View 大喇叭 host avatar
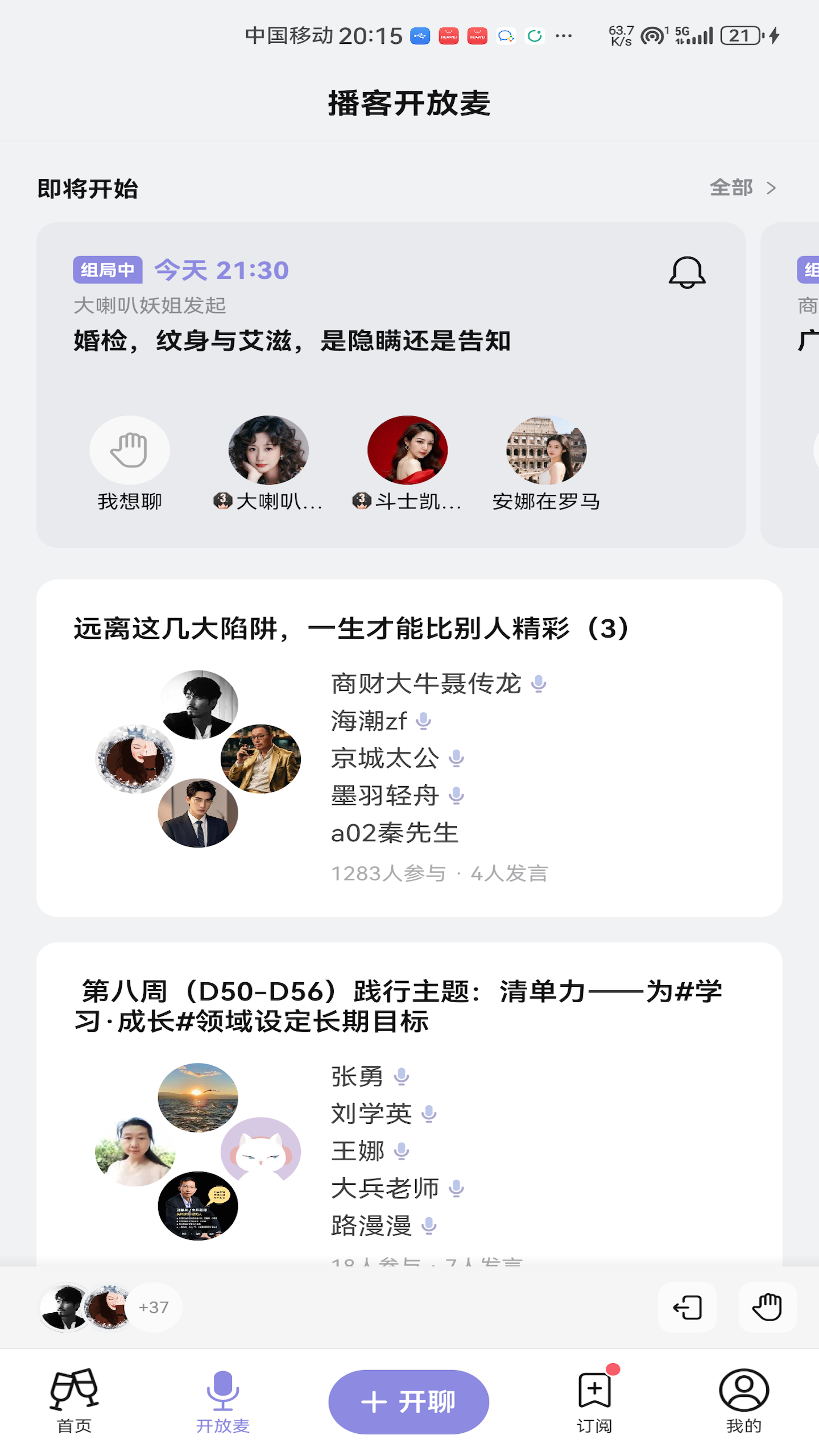This screenshot has width=819, height=1456. click(268, 450)
